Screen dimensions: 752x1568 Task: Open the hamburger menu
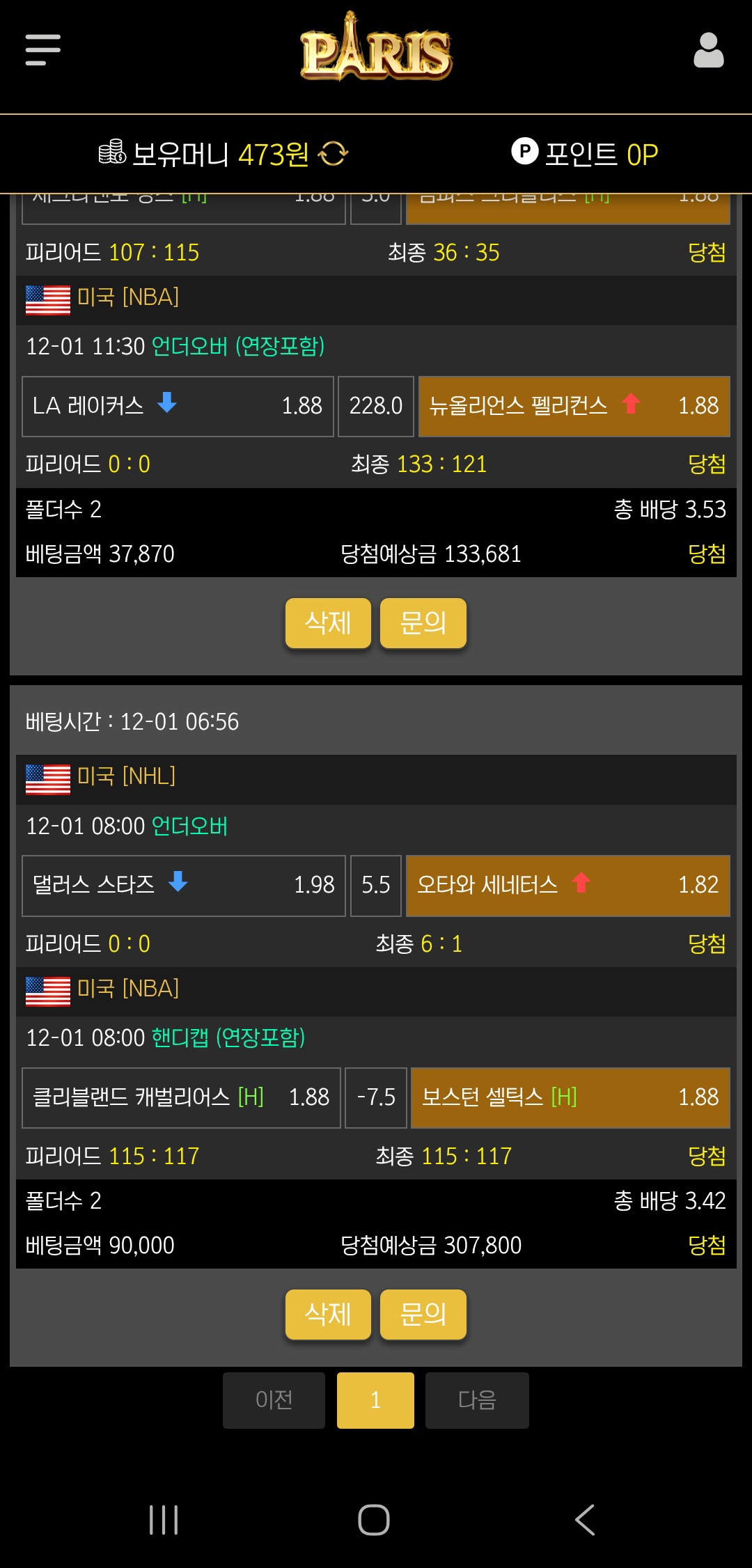click(x=43, y=50)
